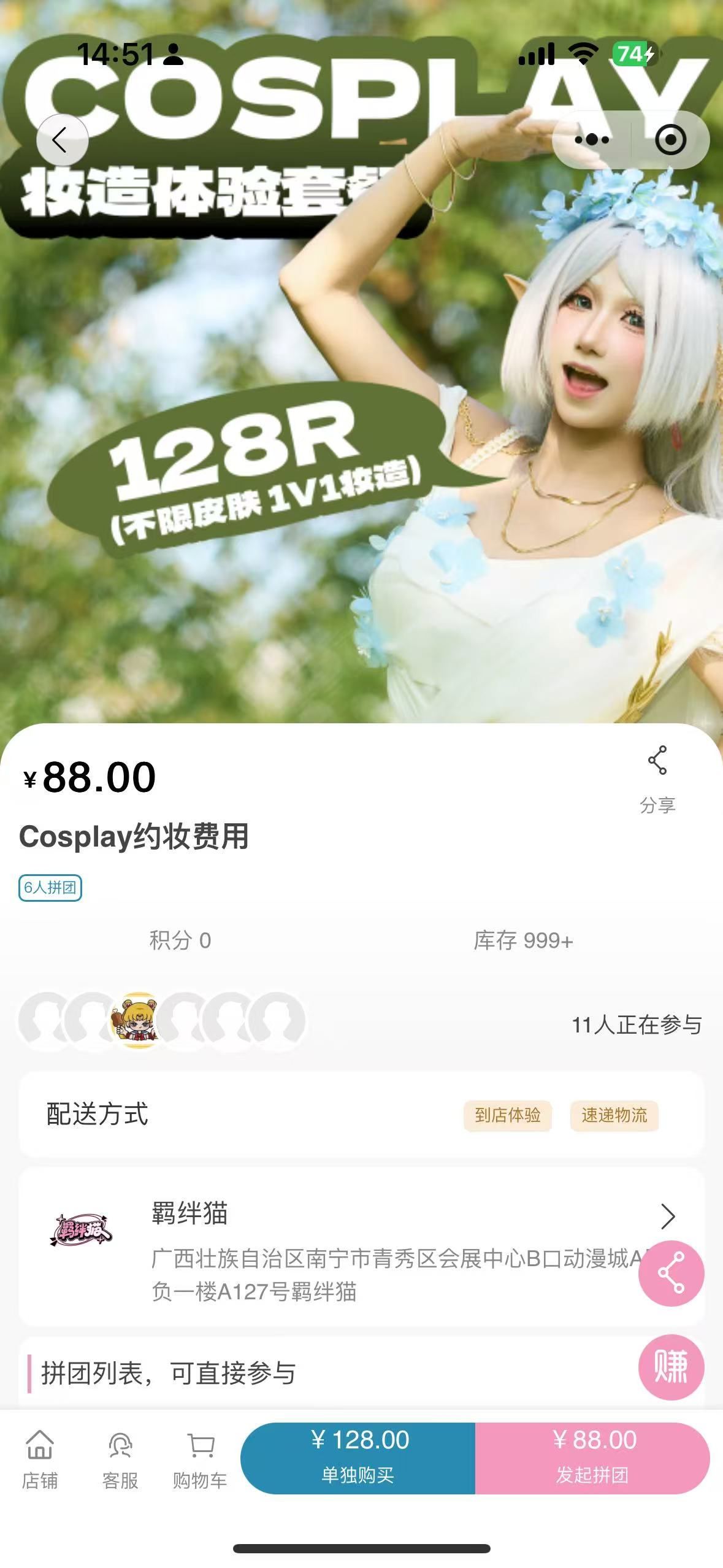
Task: Open the pink 赚 floating button
Action: [x=671, y=1367]
